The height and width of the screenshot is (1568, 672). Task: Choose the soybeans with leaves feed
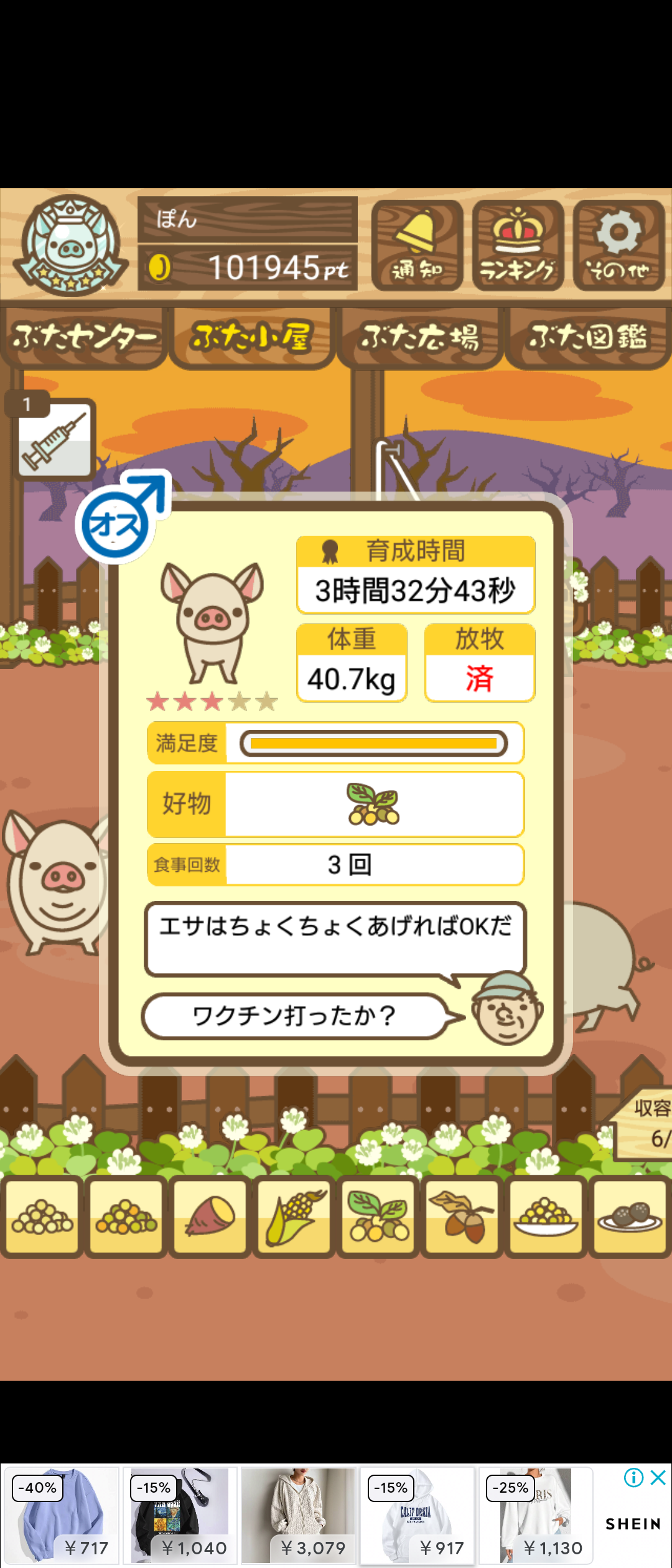pos(378,1216)
